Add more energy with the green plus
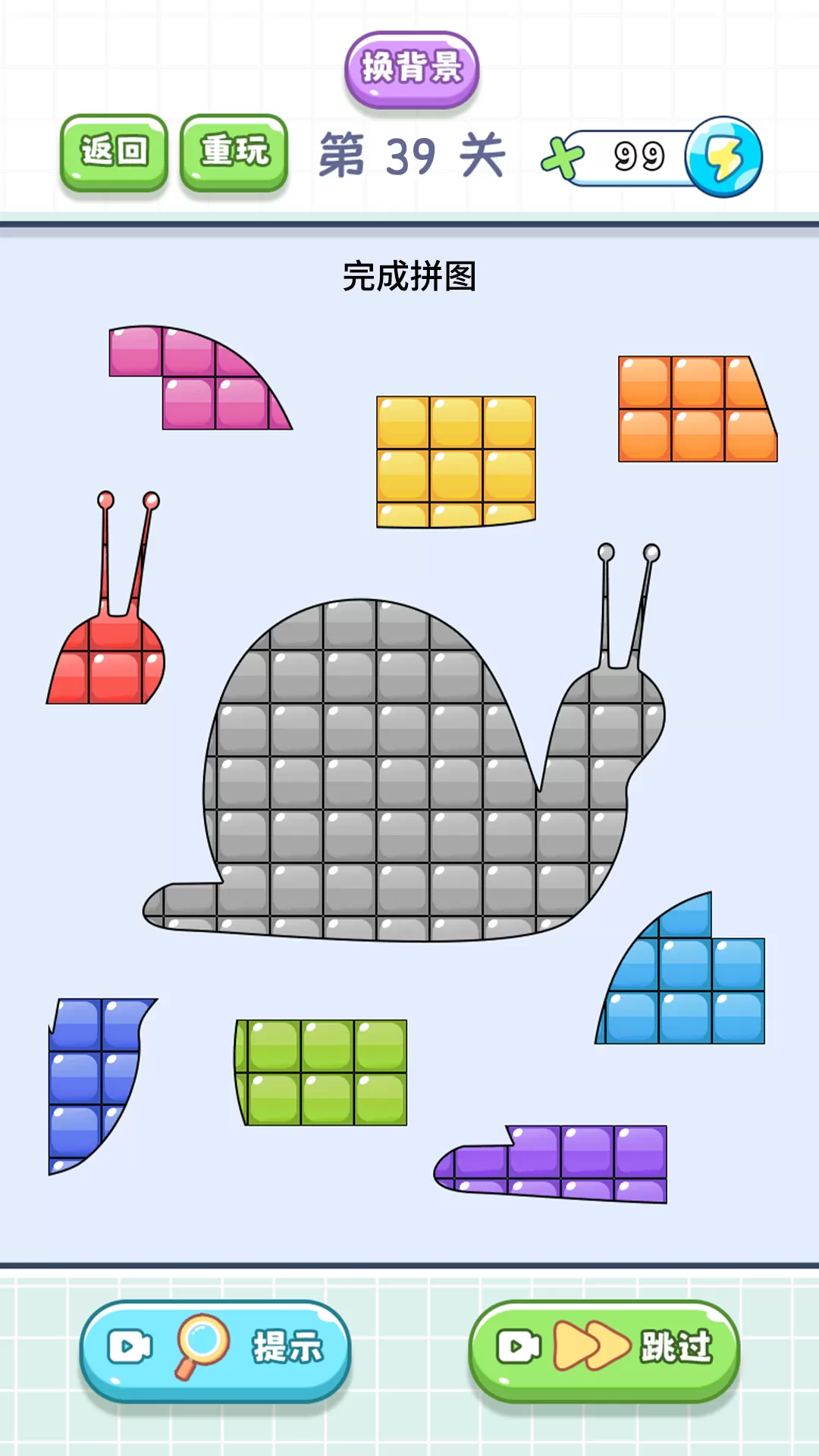 (562, 158)
